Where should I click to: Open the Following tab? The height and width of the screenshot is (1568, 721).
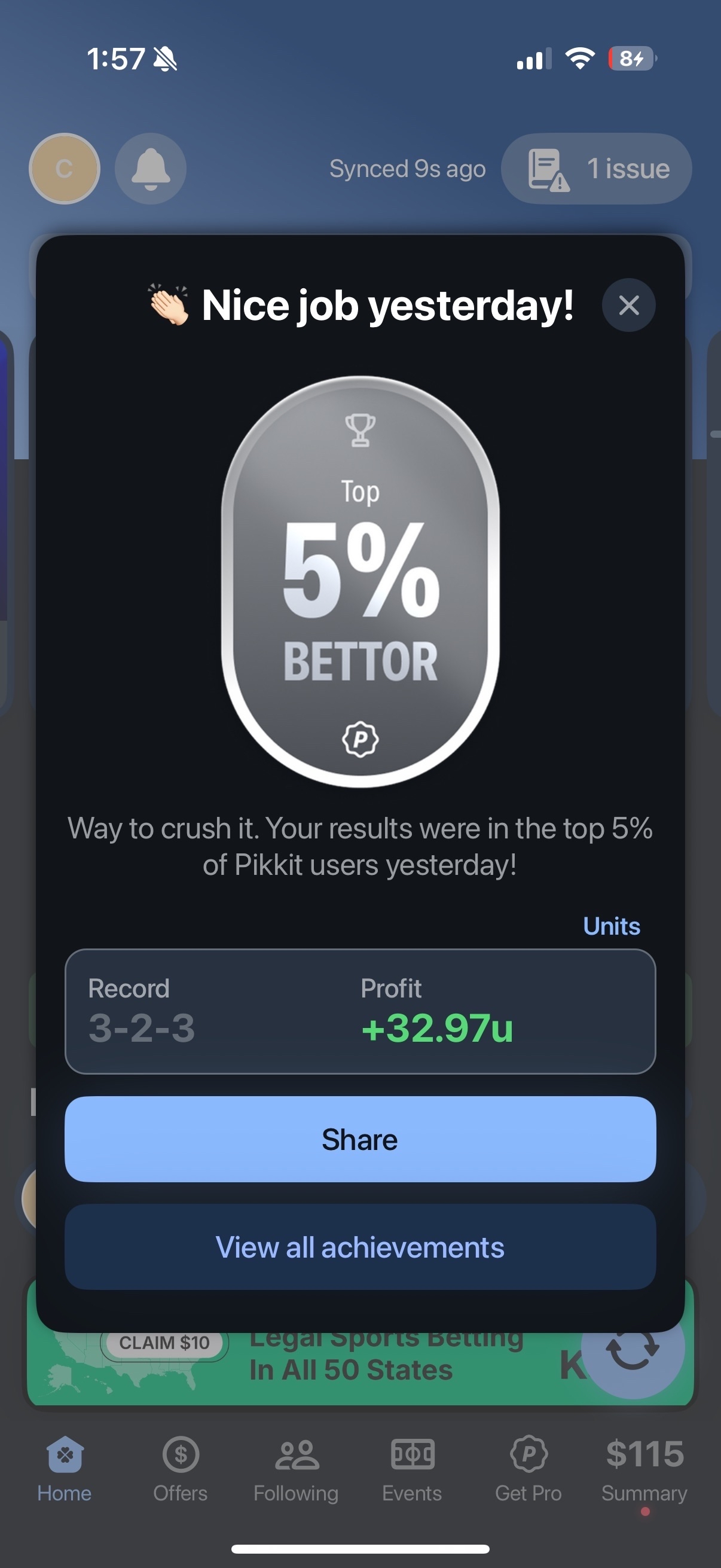(296, 1467)
